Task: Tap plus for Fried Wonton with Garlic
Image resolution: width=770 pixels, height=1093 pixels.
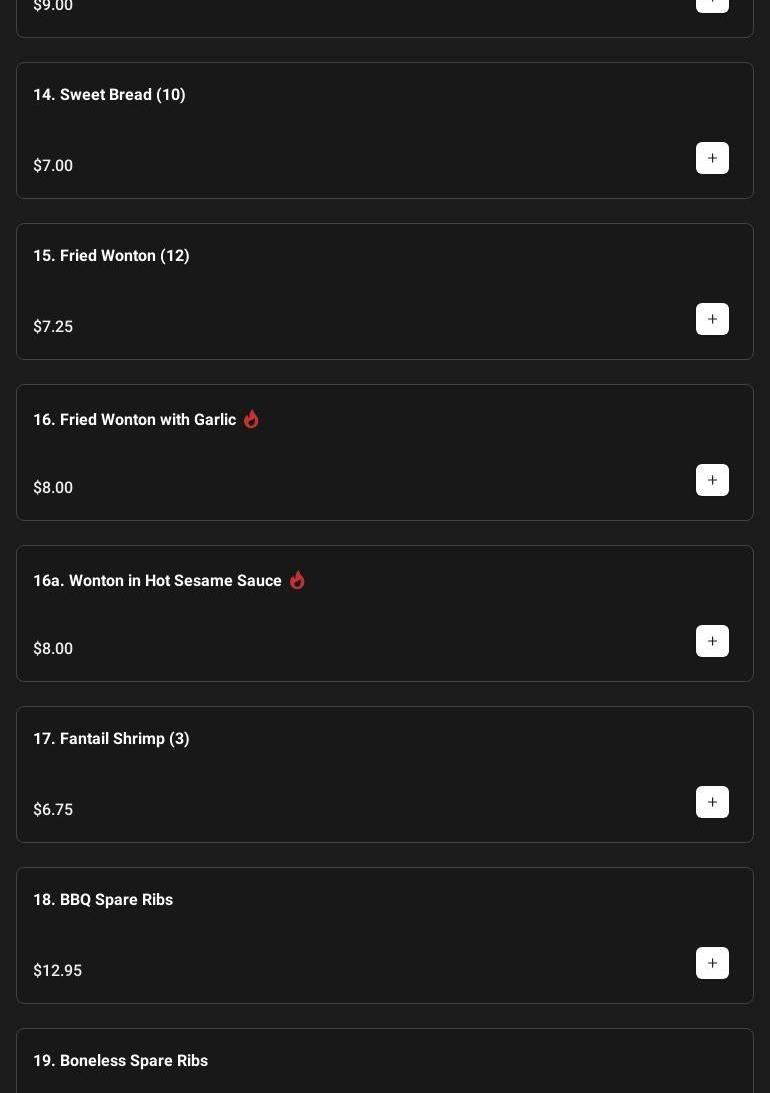Action: pyautogui.click(x=712, y=480)
